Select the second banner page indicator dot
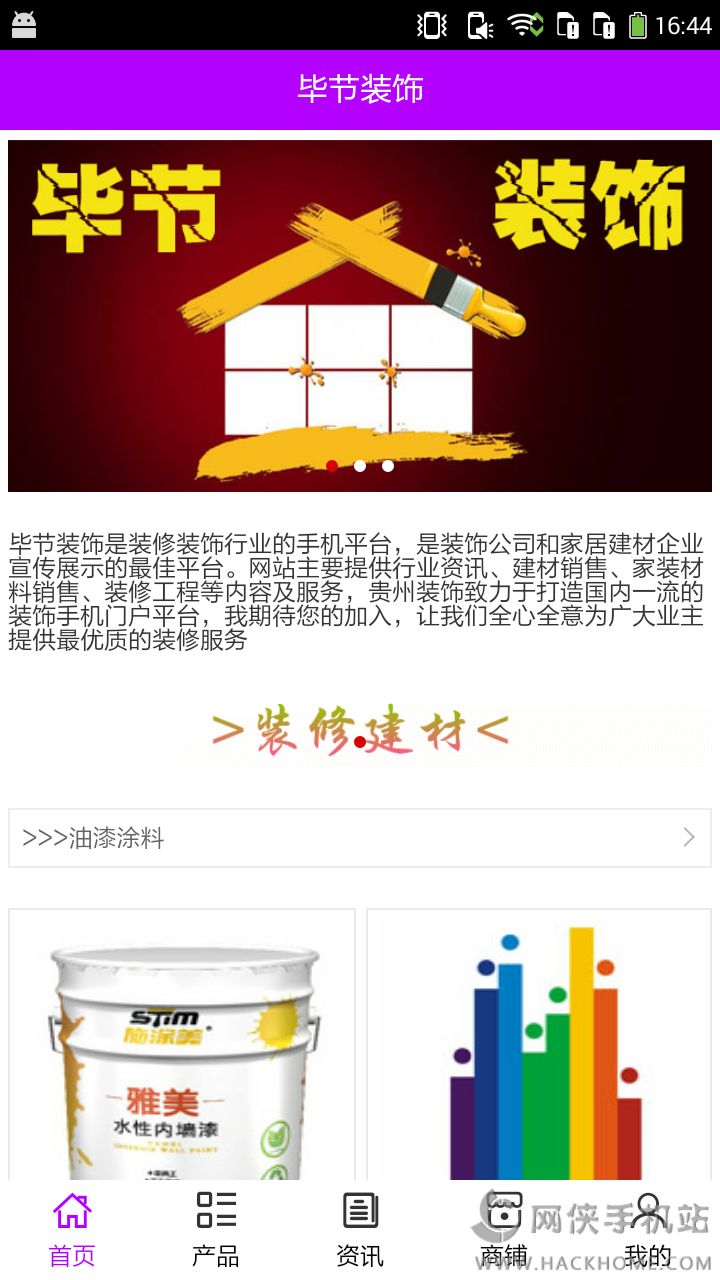 360,466
